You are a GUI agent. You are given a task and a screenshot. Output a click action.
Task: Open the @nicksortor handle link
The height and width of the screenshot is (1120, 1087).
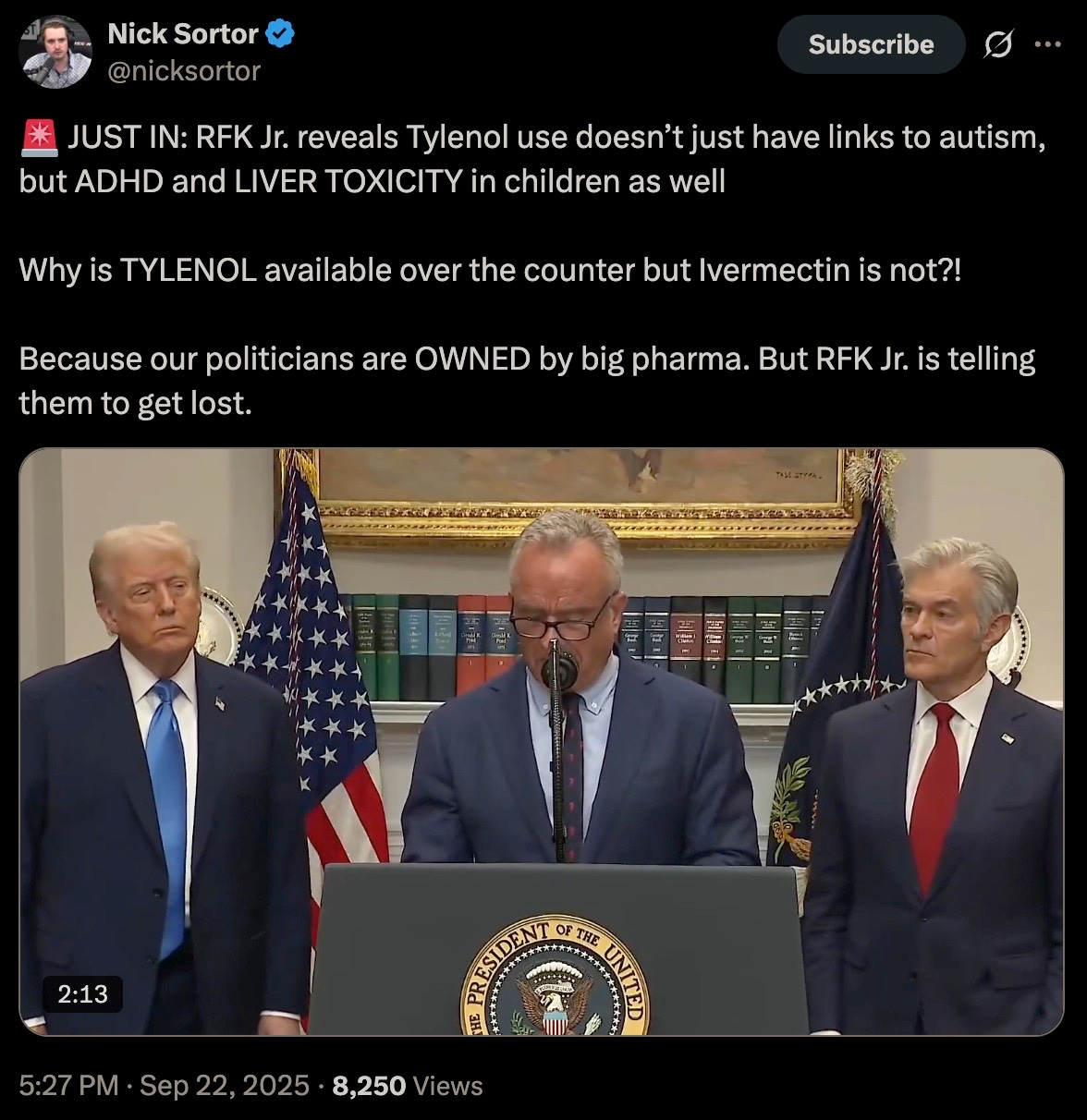184,71
